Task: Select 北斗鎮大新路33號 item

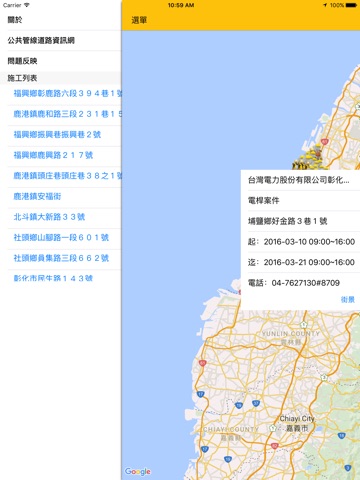Action: point(64,217)
